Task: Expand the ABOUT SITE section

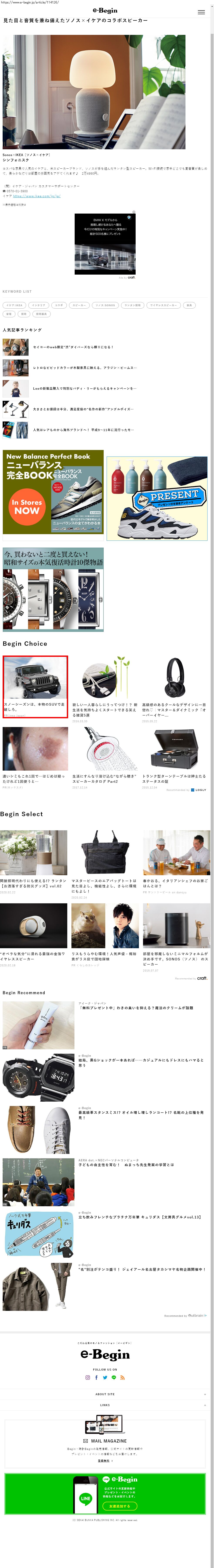Action: (x=104, y=1394)
